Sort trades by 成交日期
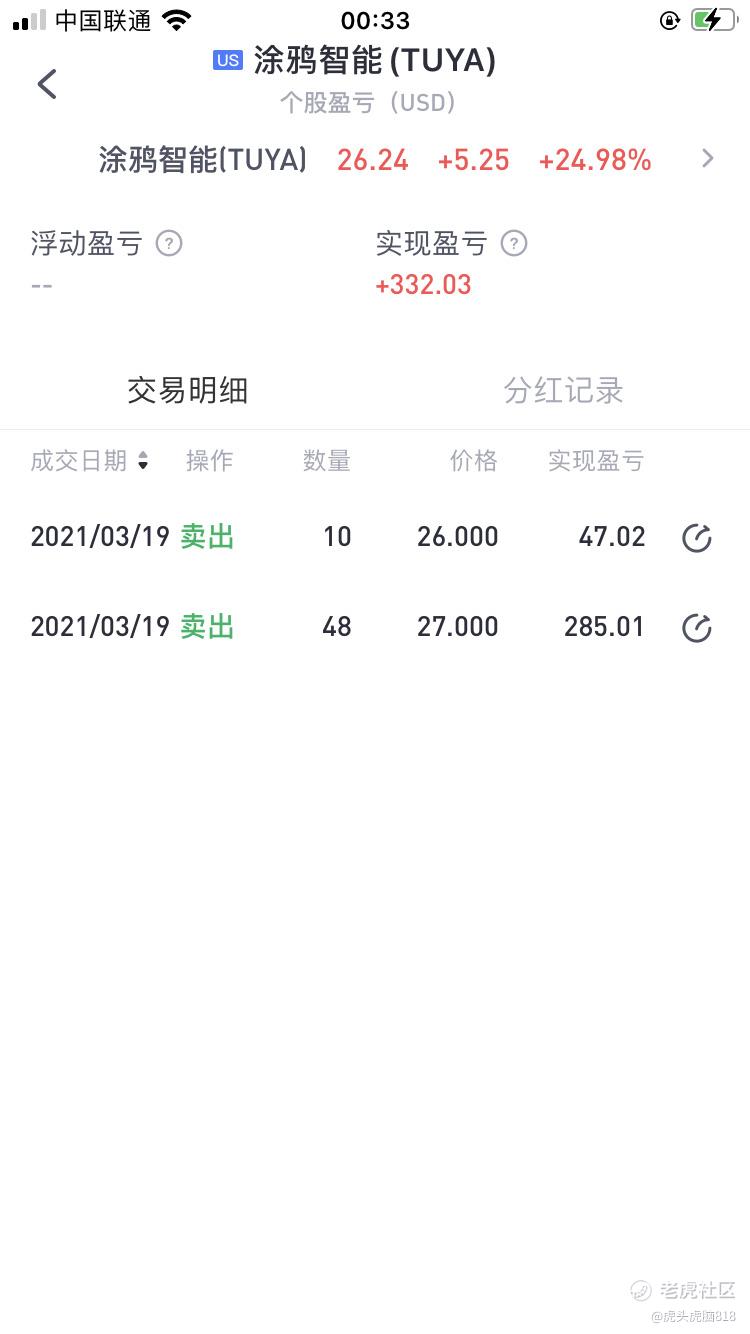750x1334 pixels. click(90, 460)
